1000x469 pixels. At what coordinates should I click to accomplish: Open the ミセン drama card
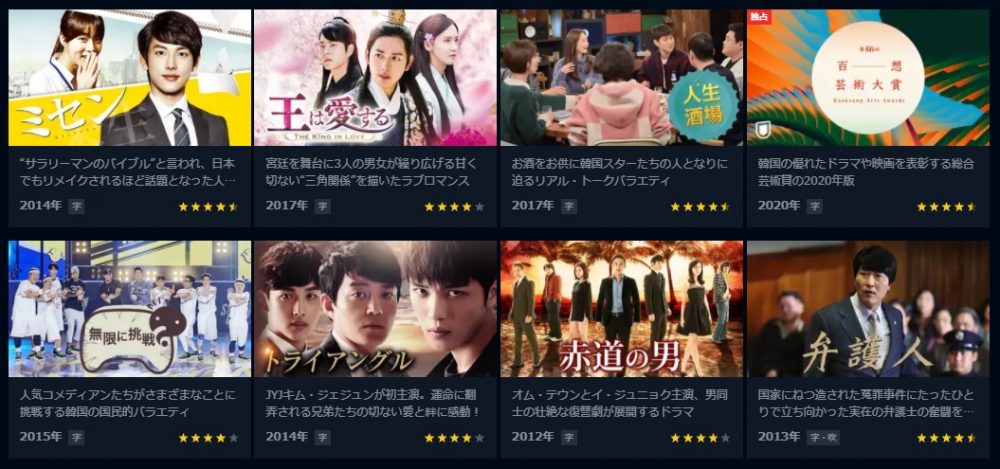tap(130, 79)
